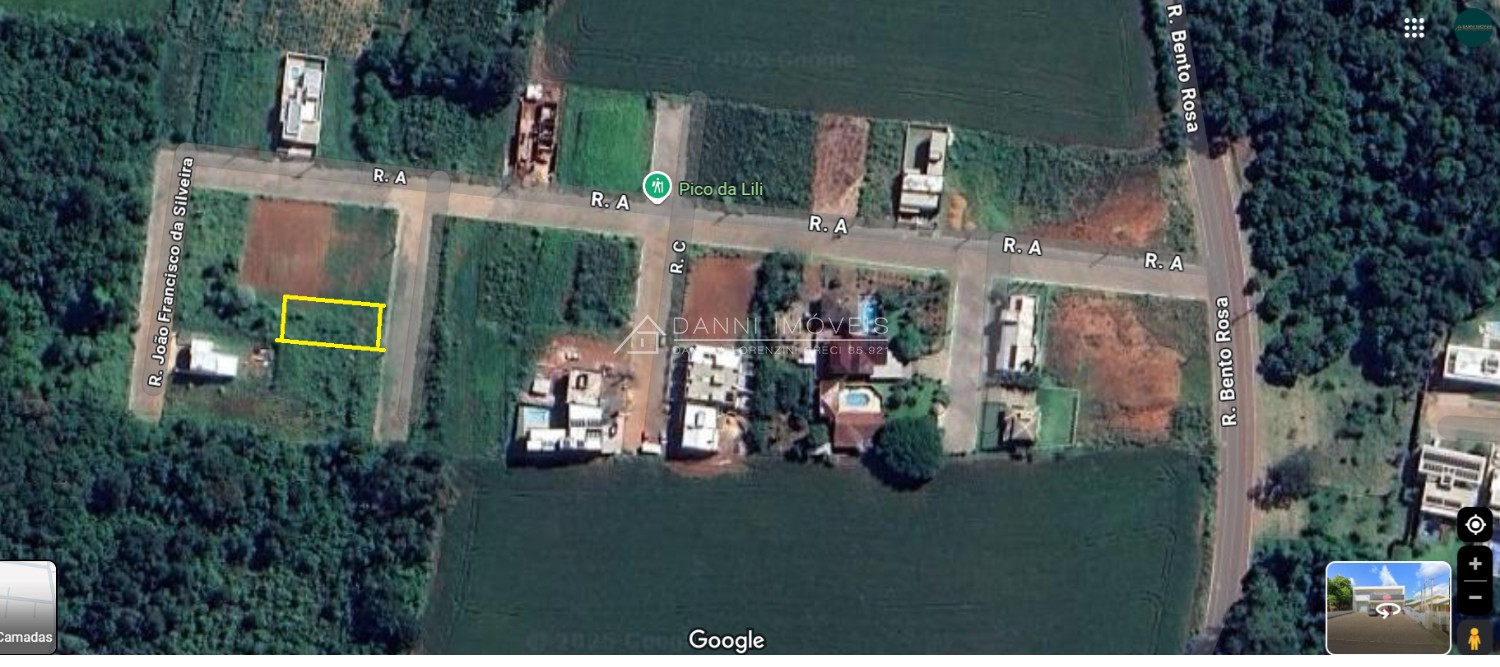Open the Google apps grid
Viewport: 1500px width, 667px height.
pos(1414,28)
